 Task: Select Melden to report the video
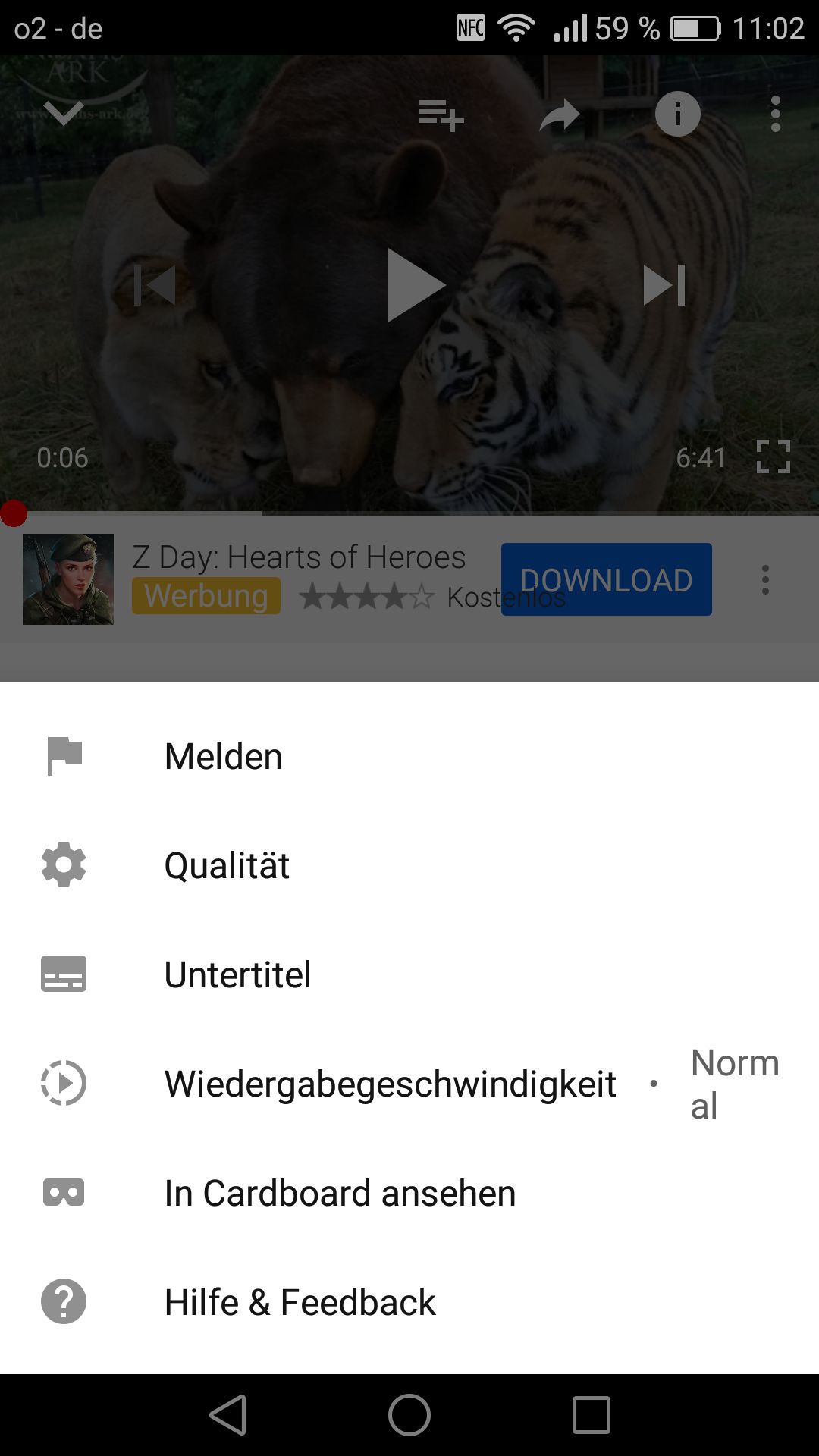click(x=223, y=757)
